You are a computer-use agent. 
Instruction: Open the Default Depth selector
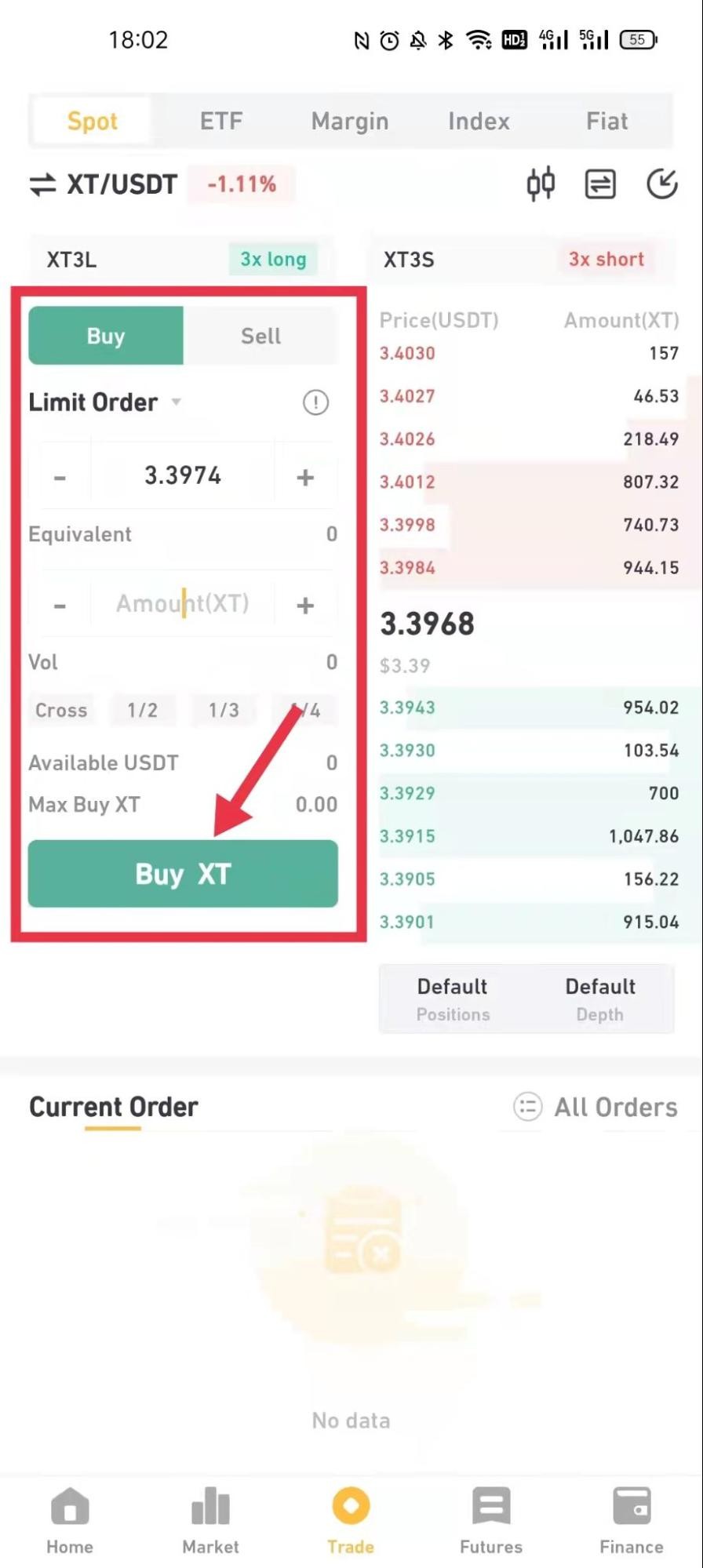599,998
